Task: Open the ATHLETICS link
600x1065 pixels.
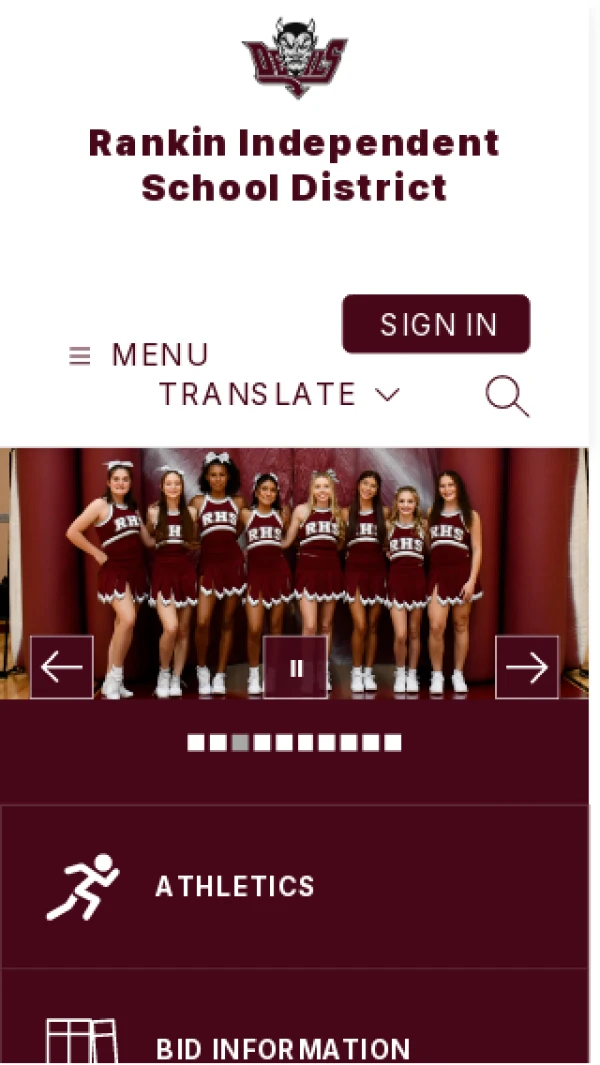Action: tap(235, 886)
